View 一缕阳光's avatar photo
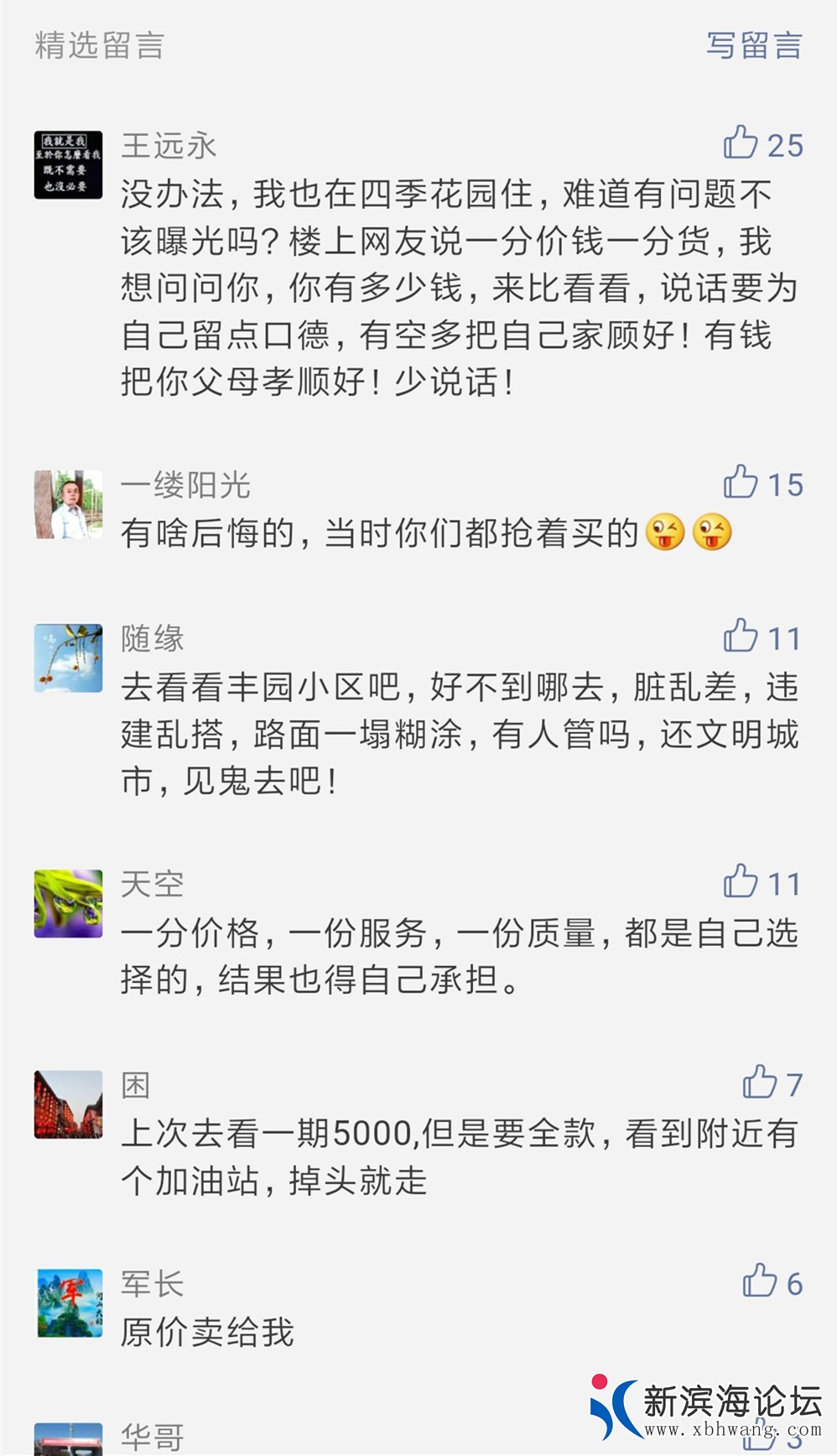The image size is (837, 1456). click(67, 503)
